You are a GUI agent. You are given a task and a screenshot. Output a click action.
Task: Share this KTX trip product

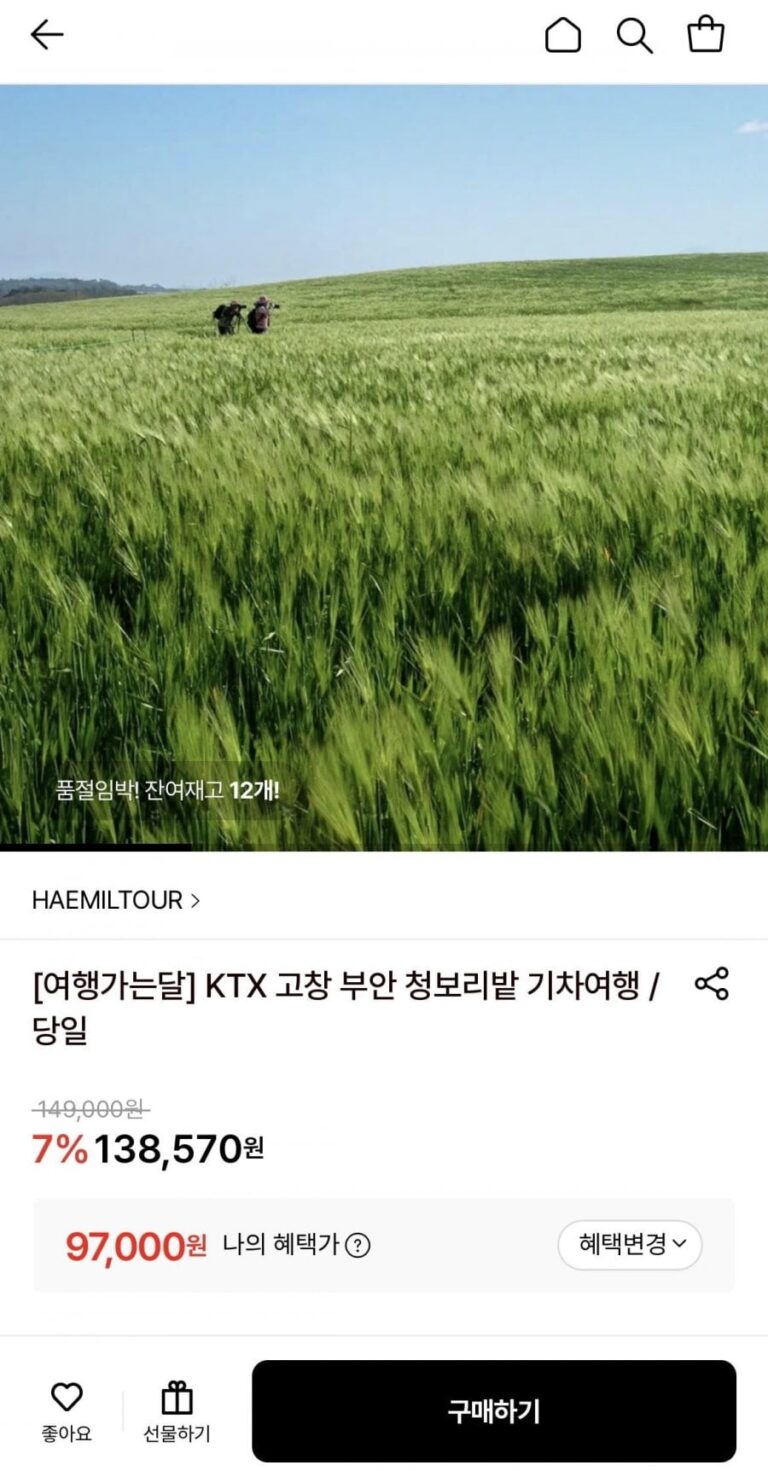click(711, 984)
